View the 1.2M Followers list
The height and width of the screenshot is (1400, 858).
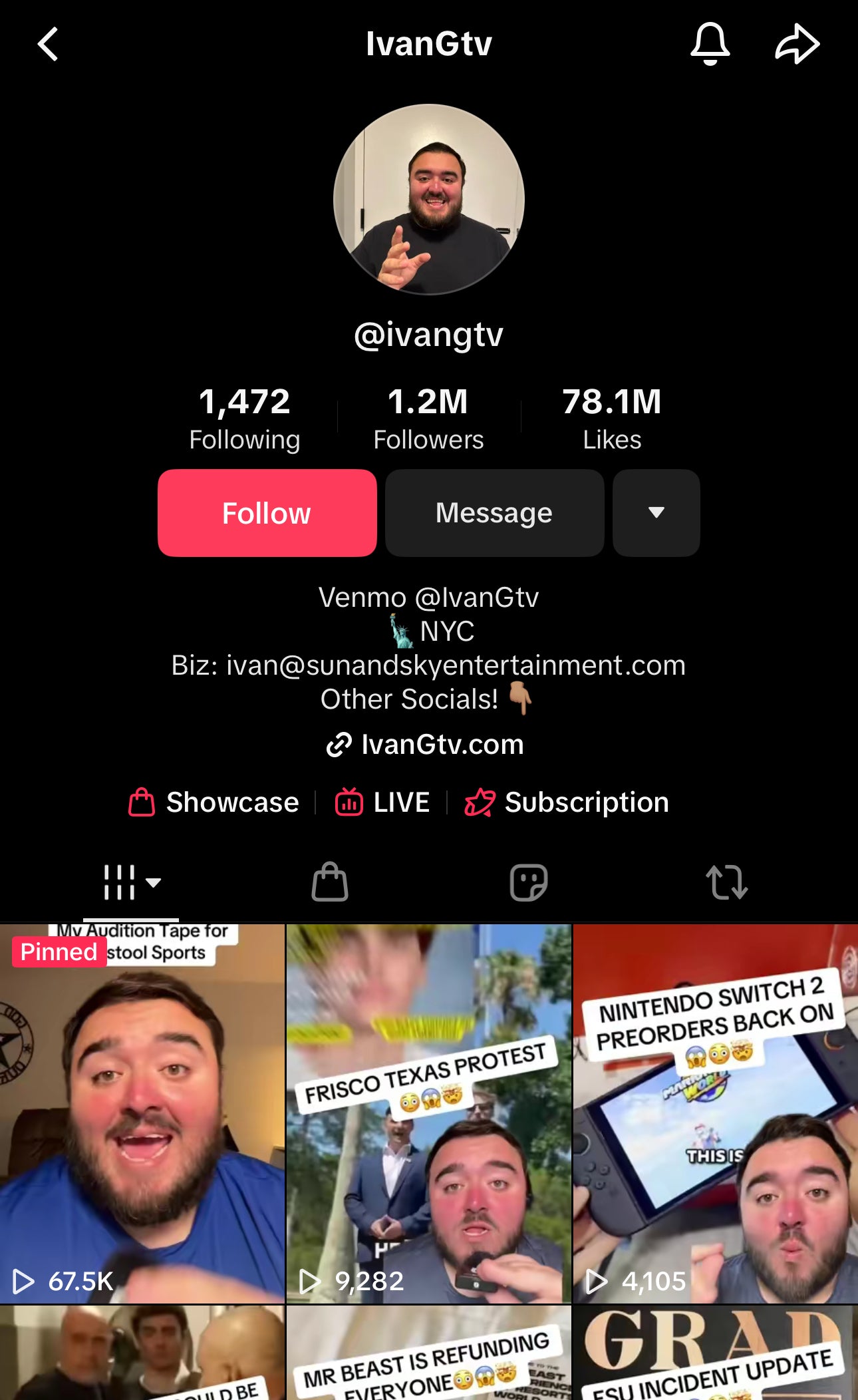(428, 419)
